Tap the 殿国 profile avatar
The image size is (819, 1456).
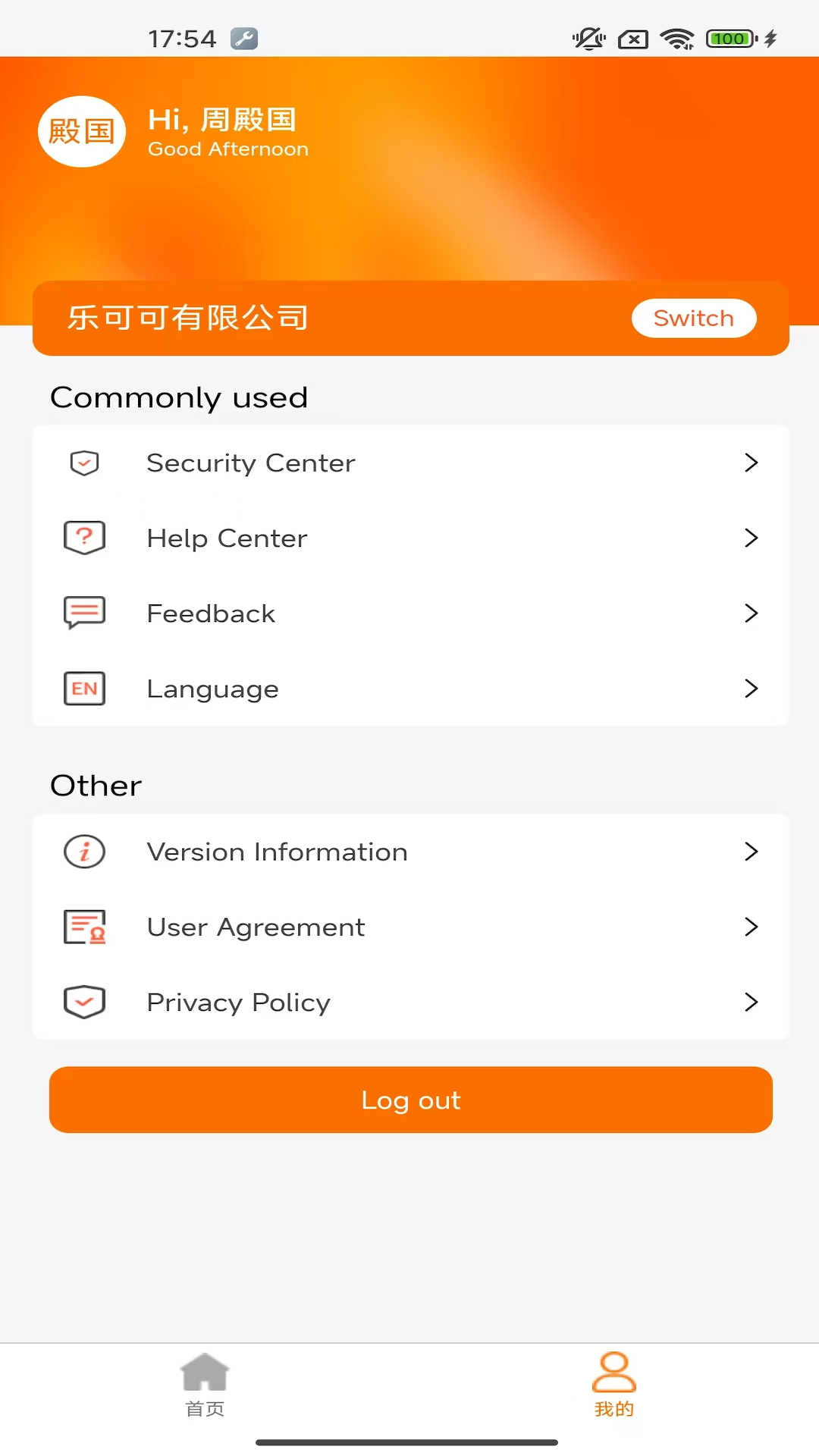coord(82,131)
